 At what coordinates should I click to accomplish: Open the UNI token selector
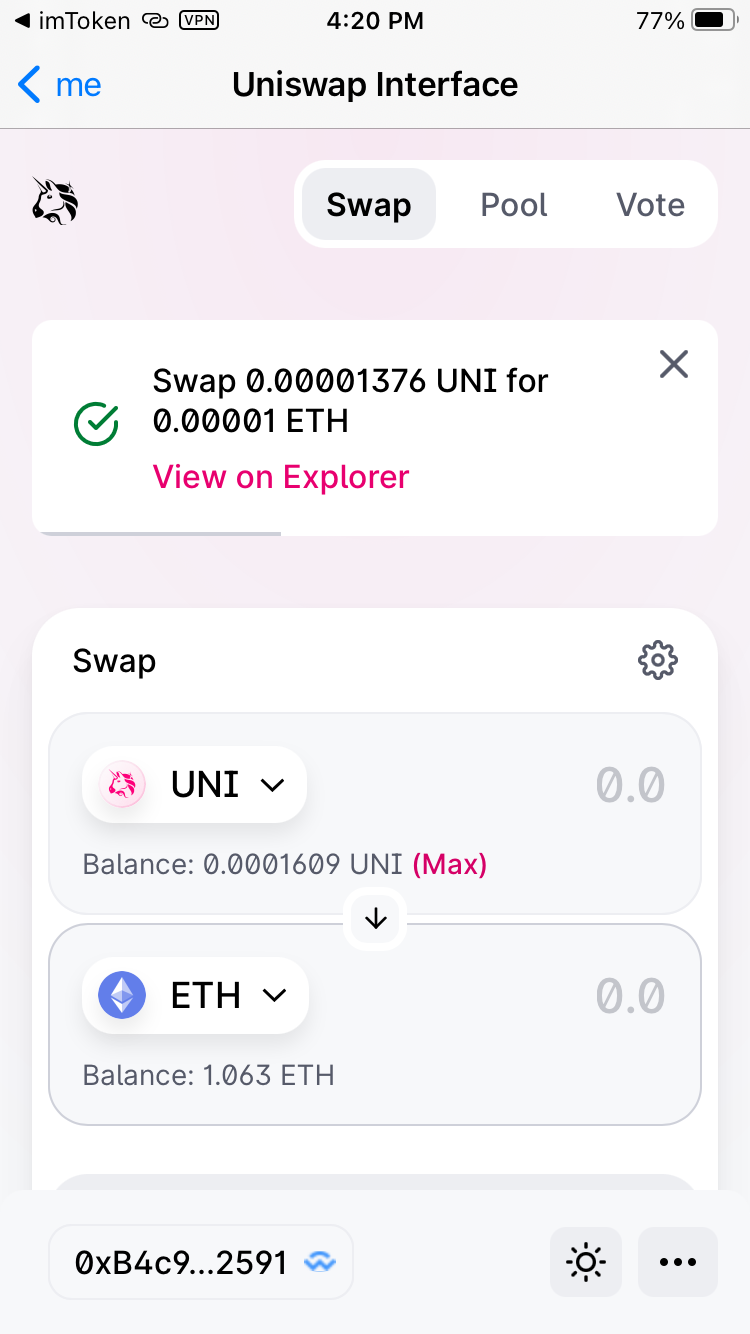[194, 785]
